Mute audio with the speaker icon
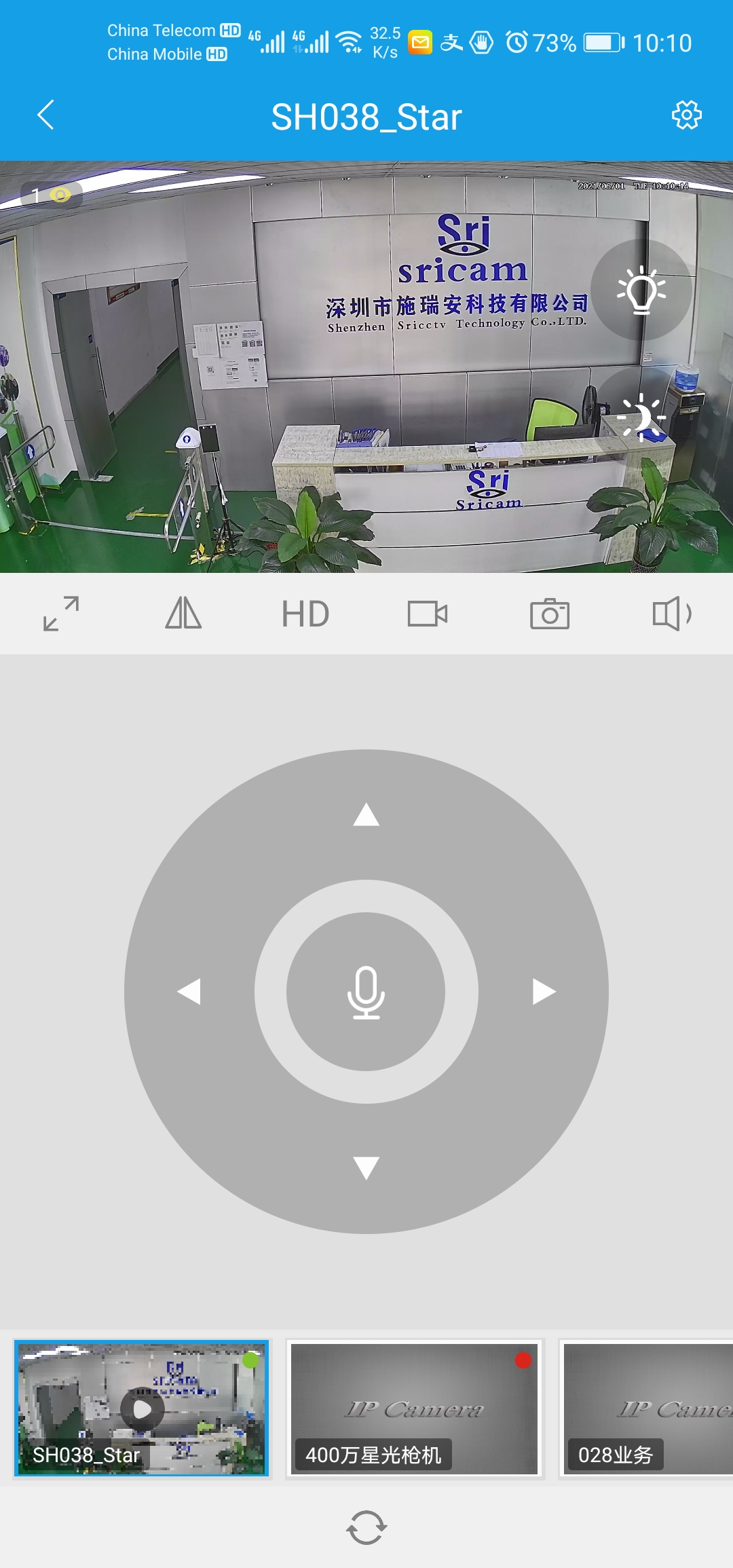Screen dimensions: 733x1568 671,613
